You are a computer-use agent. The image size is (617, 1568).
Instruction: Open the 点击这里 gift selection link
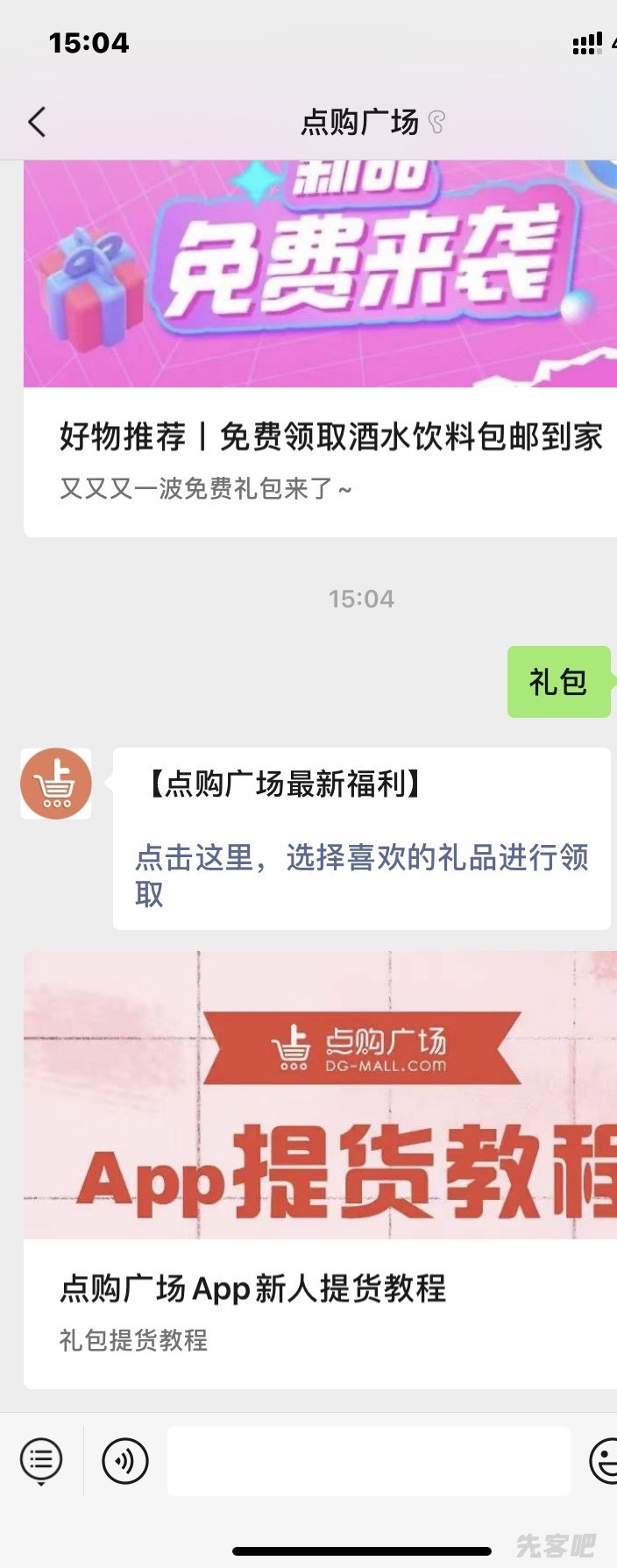coord(359,874)
